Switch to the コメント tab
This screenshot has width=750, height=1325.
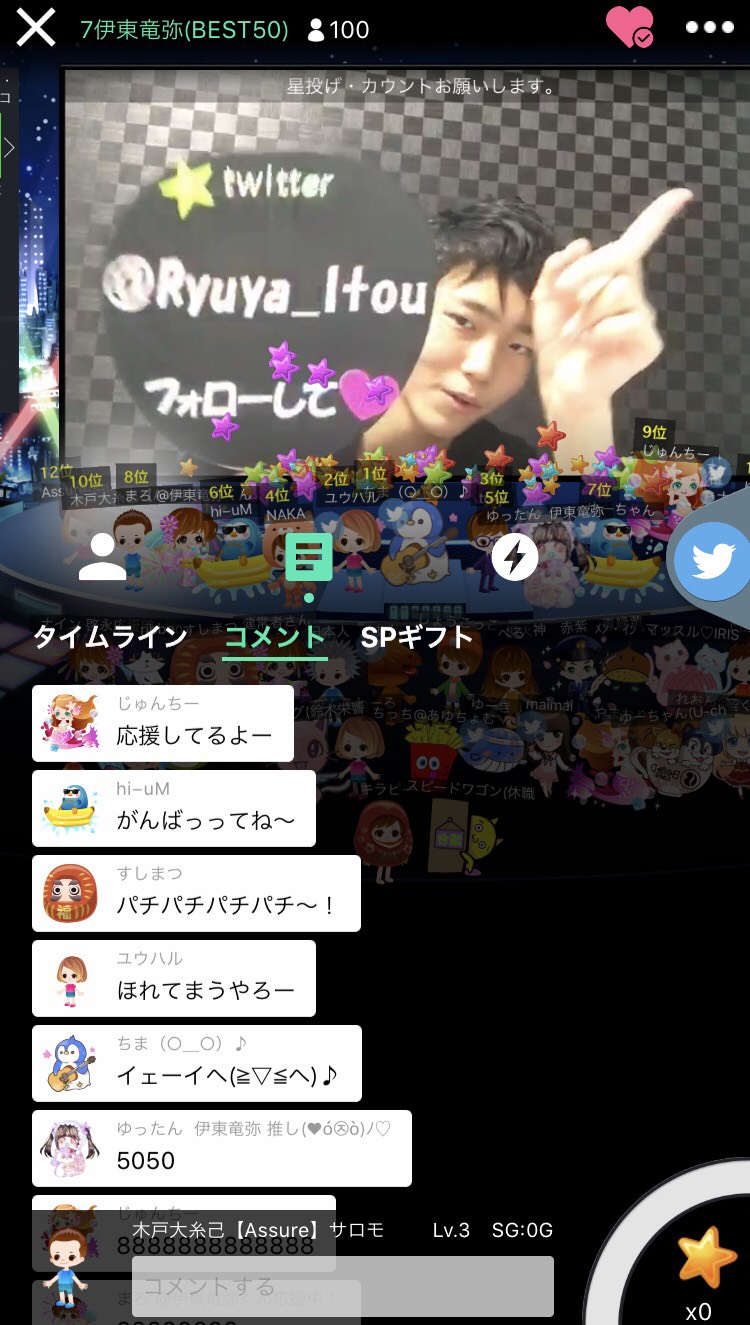pos(275,638)
